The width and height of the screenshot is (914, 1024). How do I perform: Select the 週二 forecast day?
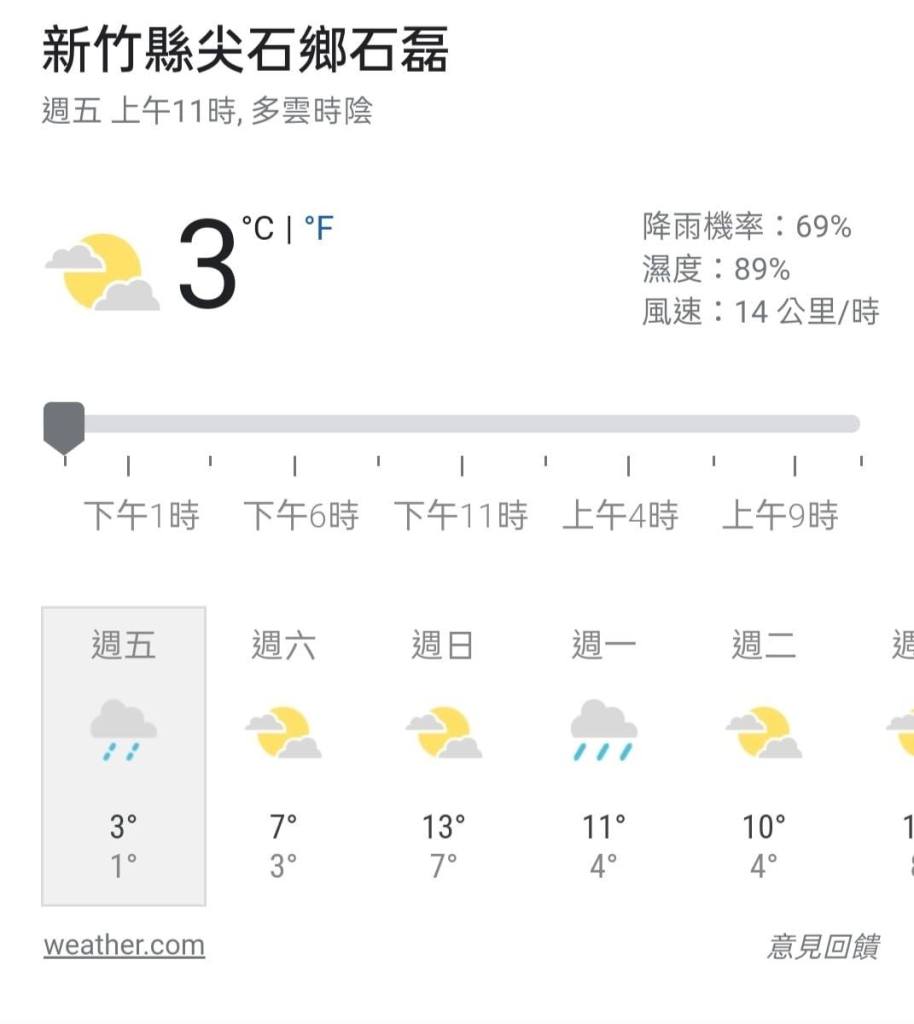tap(763, 755)
